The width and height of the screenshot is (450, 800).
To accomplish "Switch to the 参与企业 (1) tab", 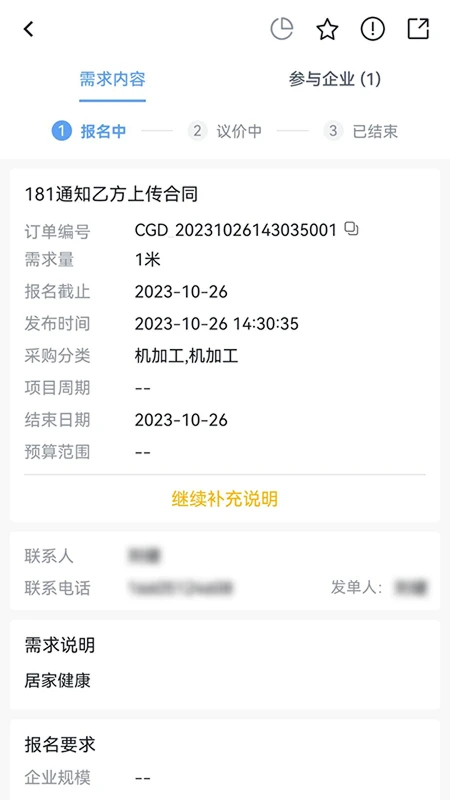I will 335,79.
